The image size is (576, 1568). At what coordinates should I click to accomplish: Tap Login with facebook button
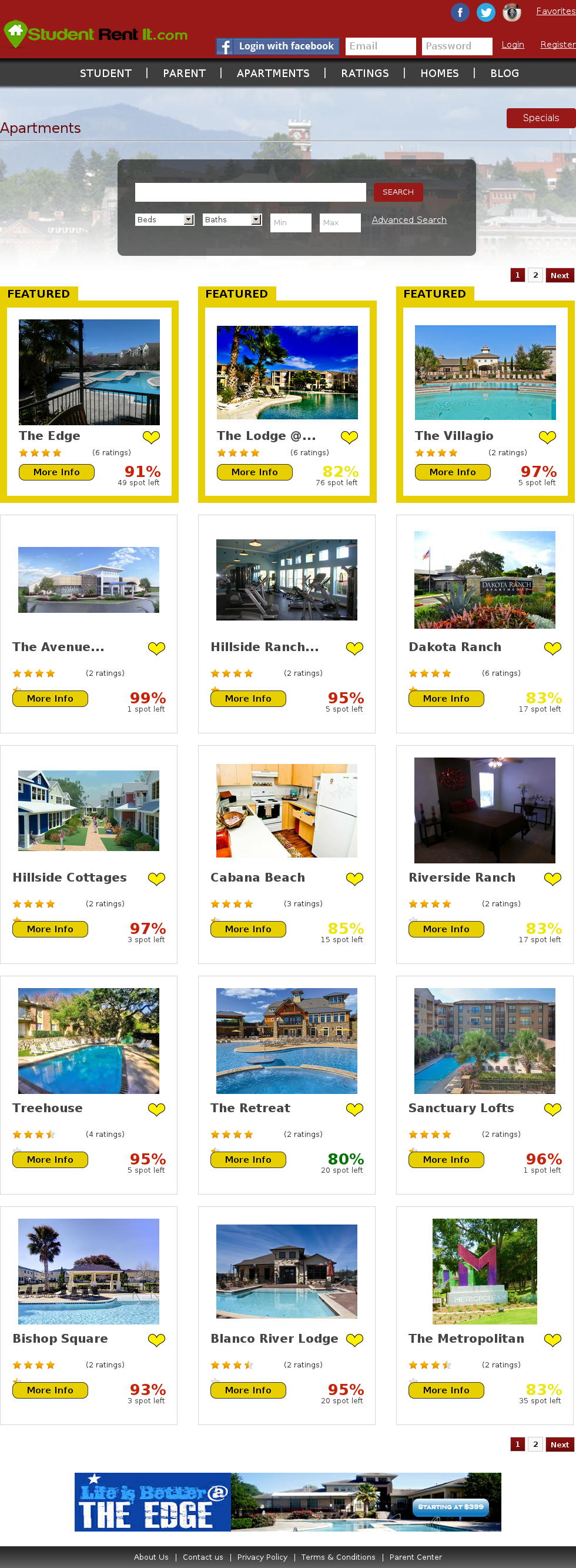point(278,46)
